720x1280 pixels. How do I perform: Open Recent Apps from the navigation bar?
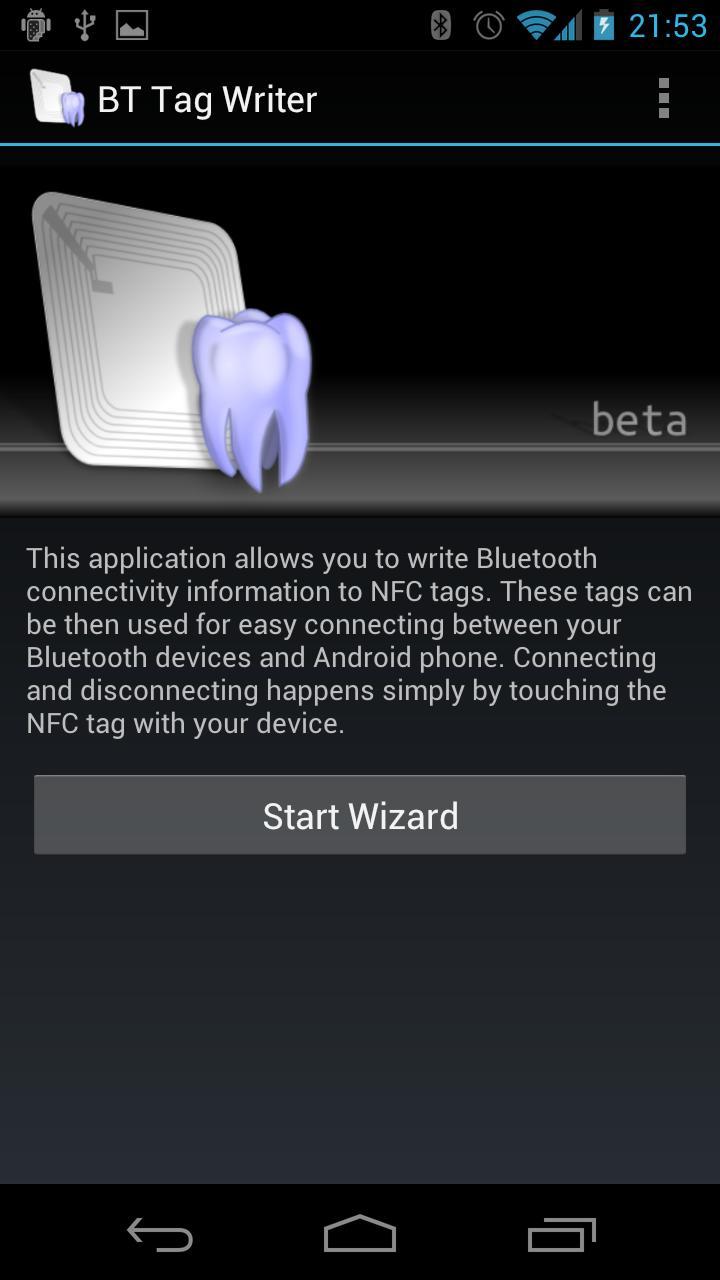pos(560,1235)
